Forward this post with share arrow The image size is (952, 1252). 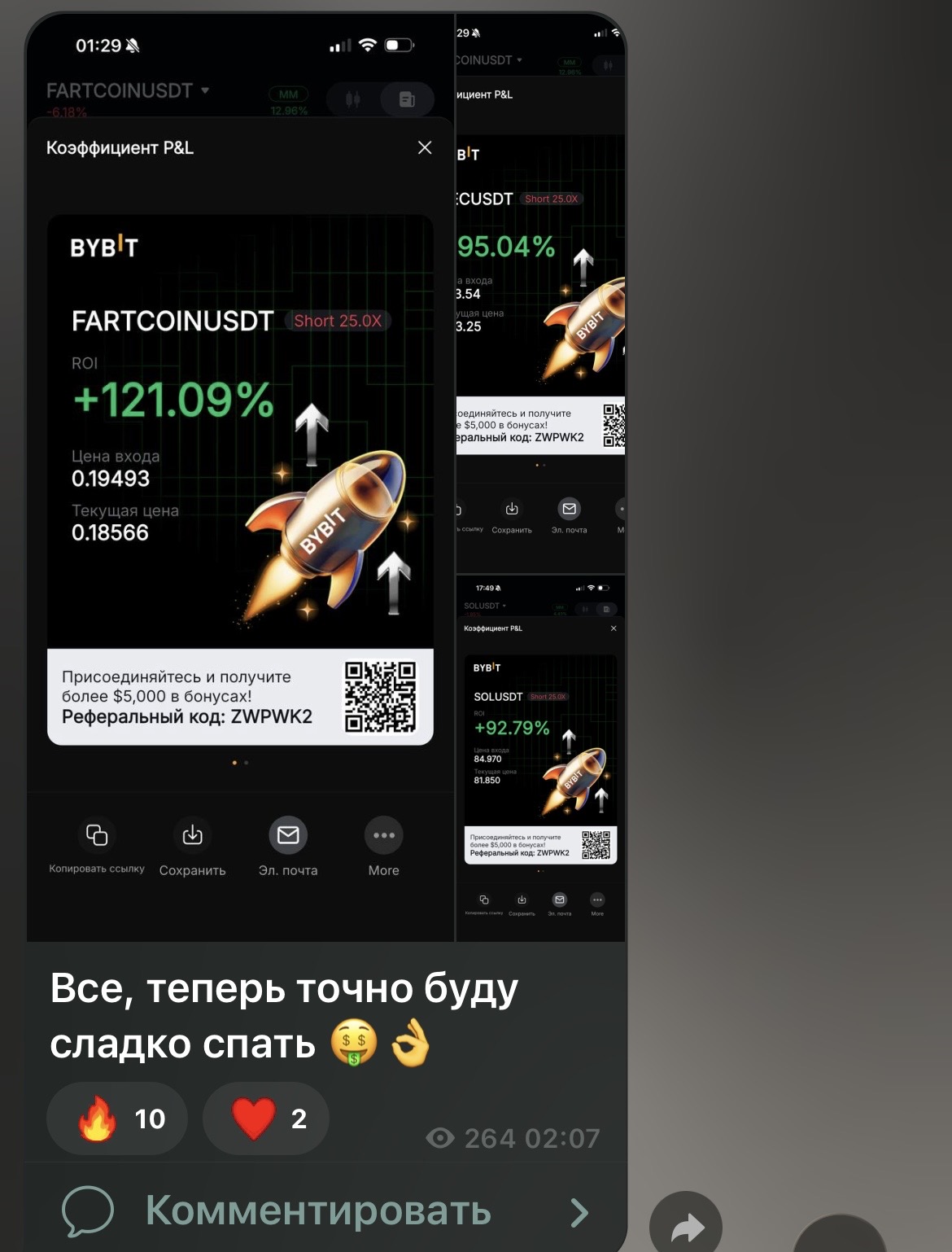pyautogui.click(x=686, y=1225)
